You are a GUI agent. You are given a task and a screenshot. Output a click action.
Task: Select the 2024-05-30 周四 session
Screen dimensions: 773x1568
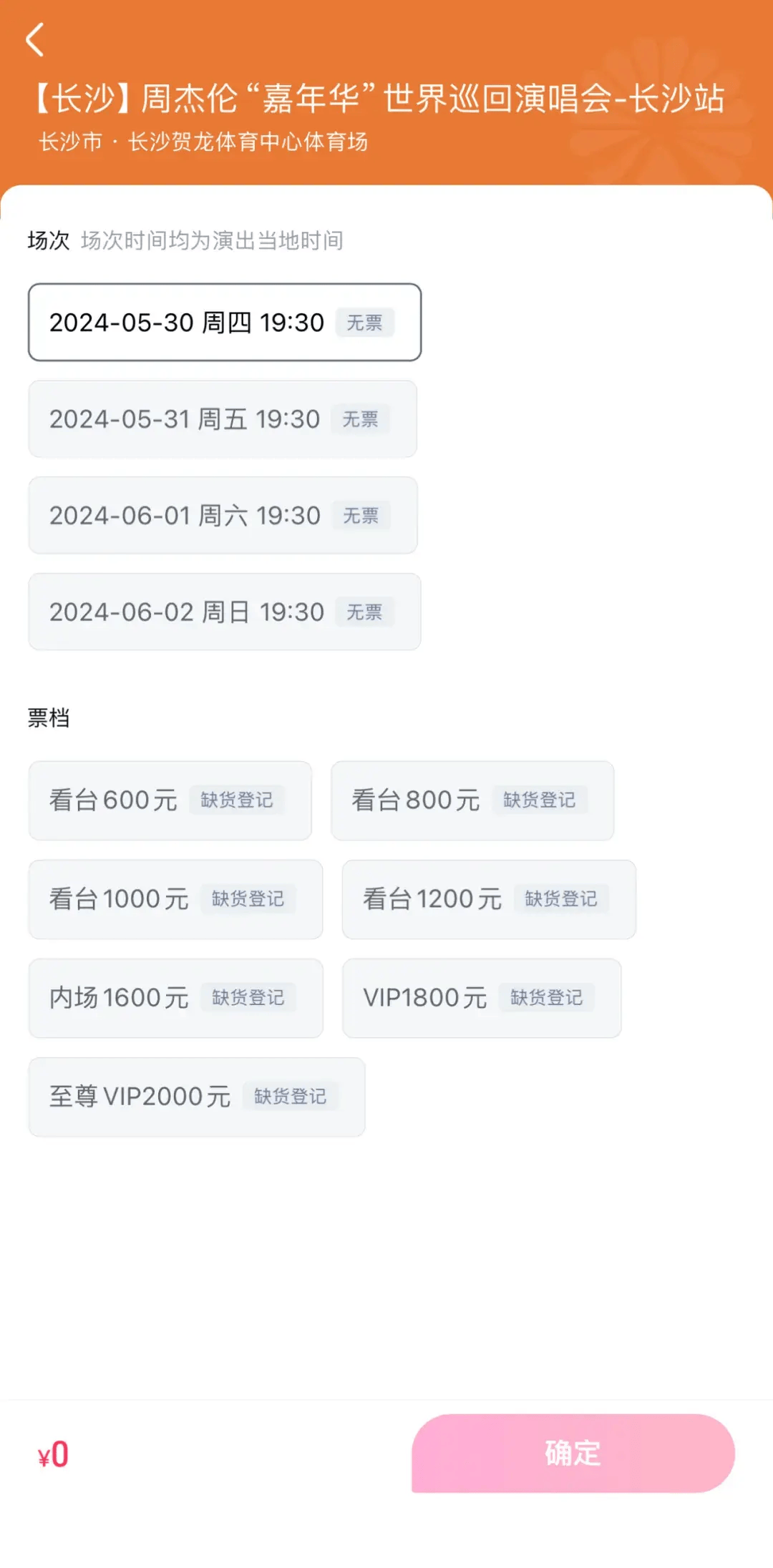coord(223,323)
